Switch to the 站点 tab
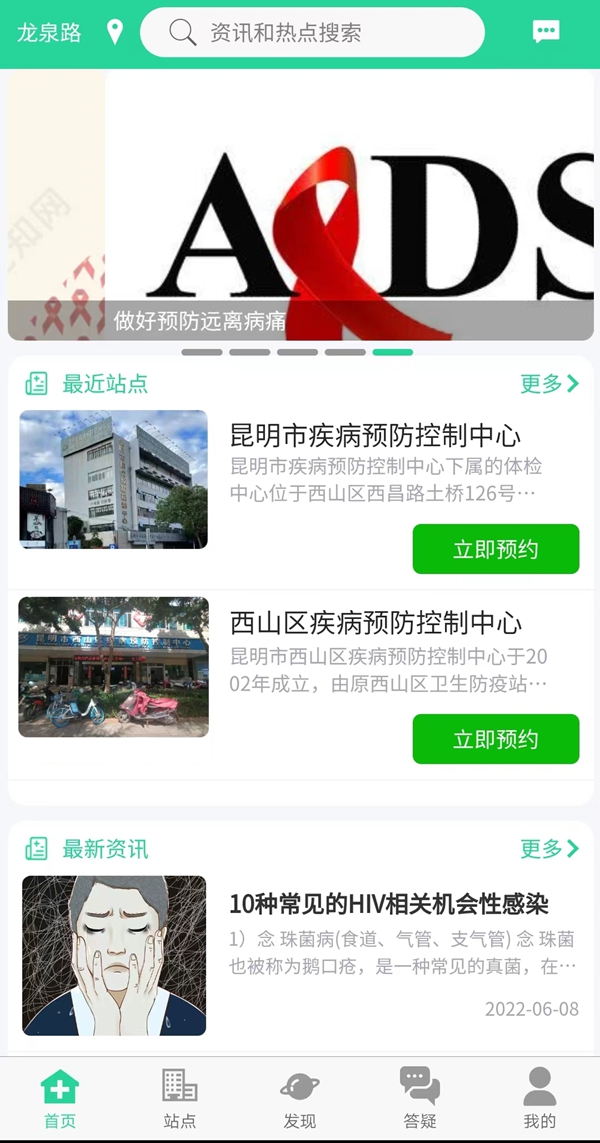This screenshot has height=1143, width=600. (180, 1098)
